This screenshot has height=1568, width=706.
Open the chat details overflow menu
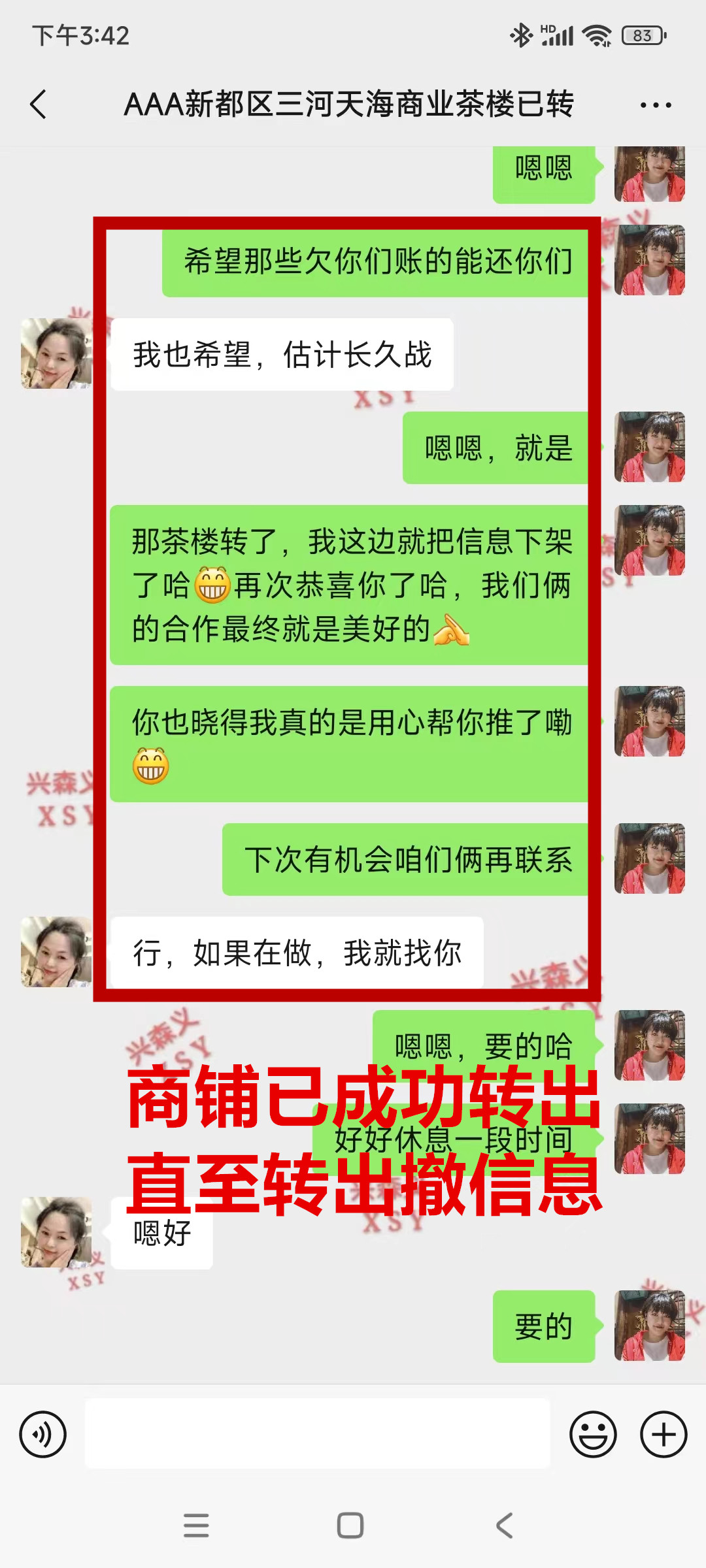coord(655,105)
